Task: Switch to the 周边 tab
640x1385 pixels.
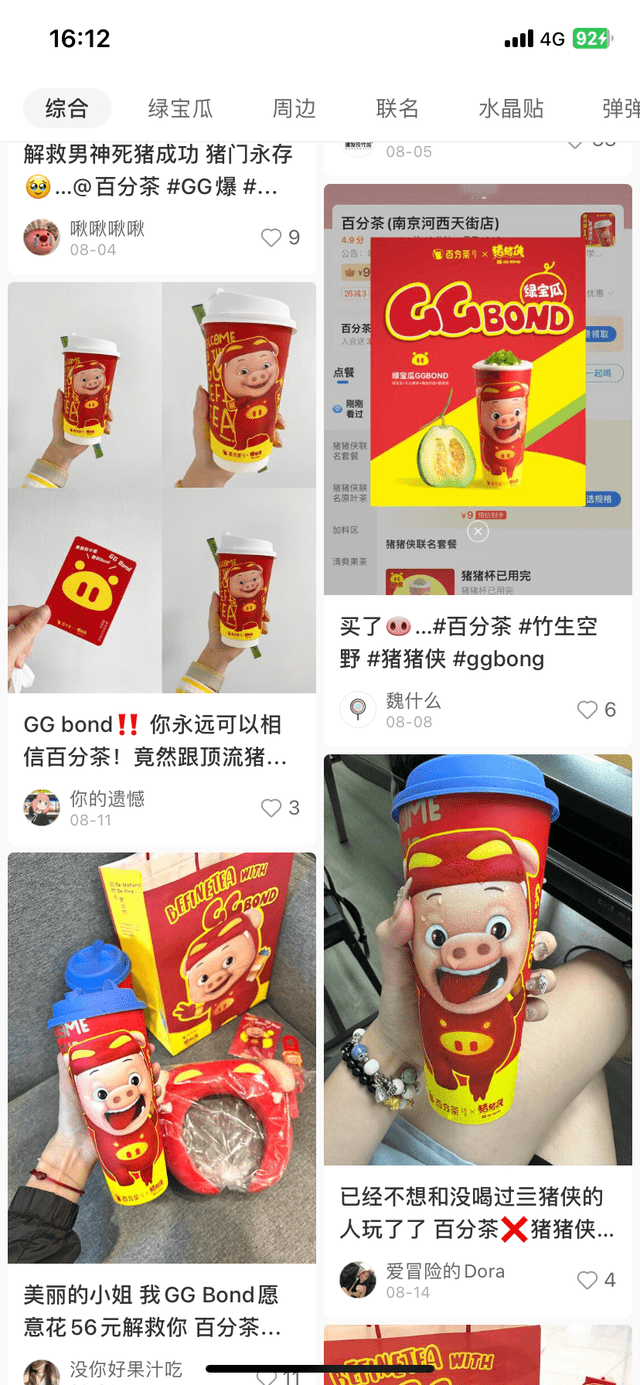Action: tap(294, 108)
